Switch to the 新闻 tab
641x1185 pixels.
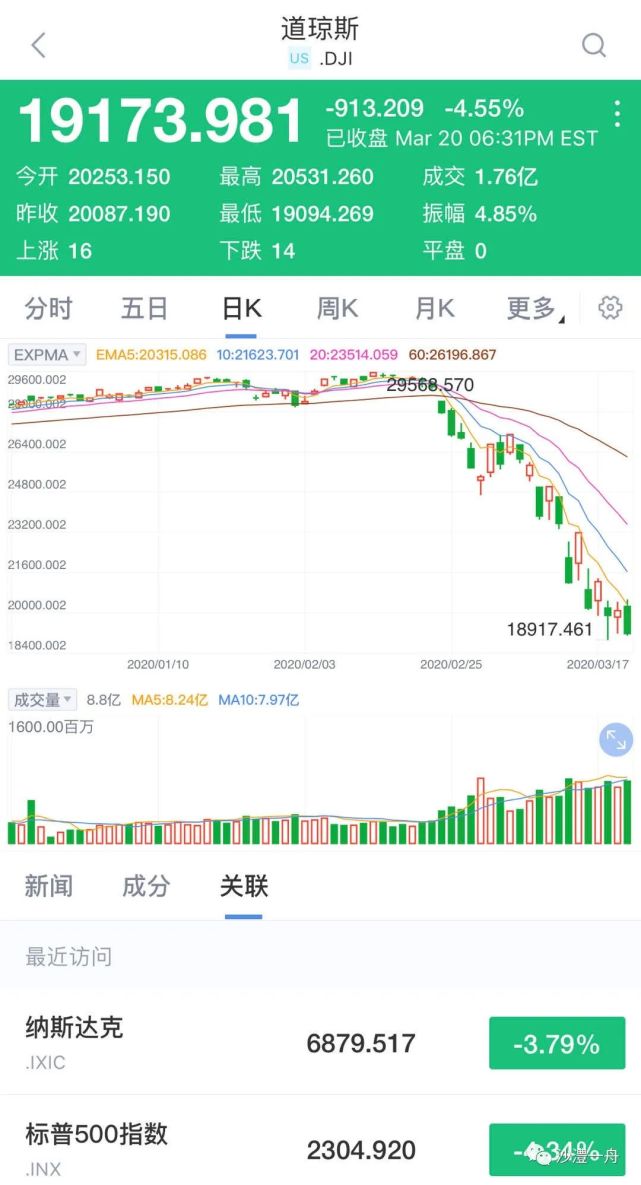coord(48,886)
